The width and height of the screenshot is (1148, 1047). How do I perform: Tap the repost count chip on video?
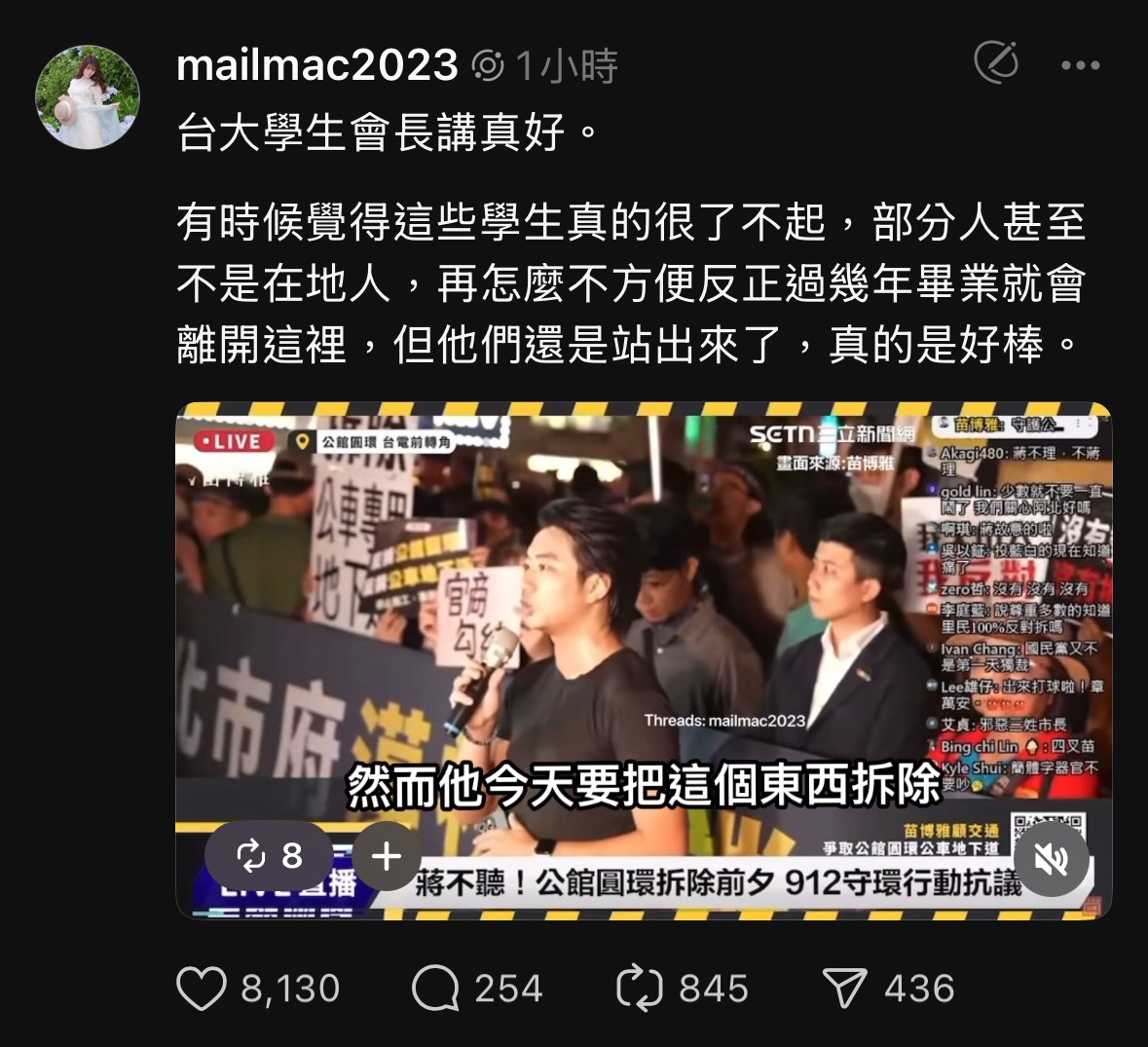270,856
